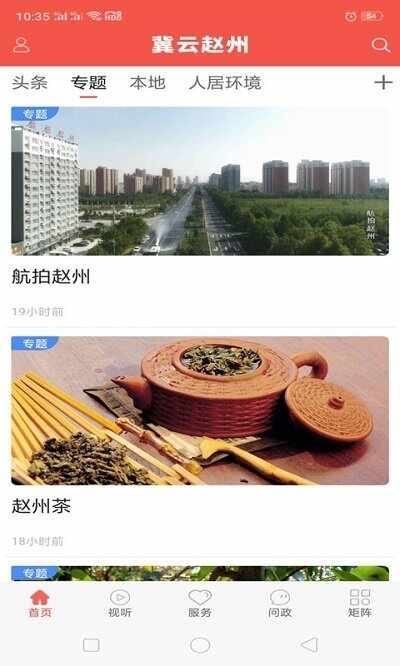Tap the system back triangle button

pos(310,645)
